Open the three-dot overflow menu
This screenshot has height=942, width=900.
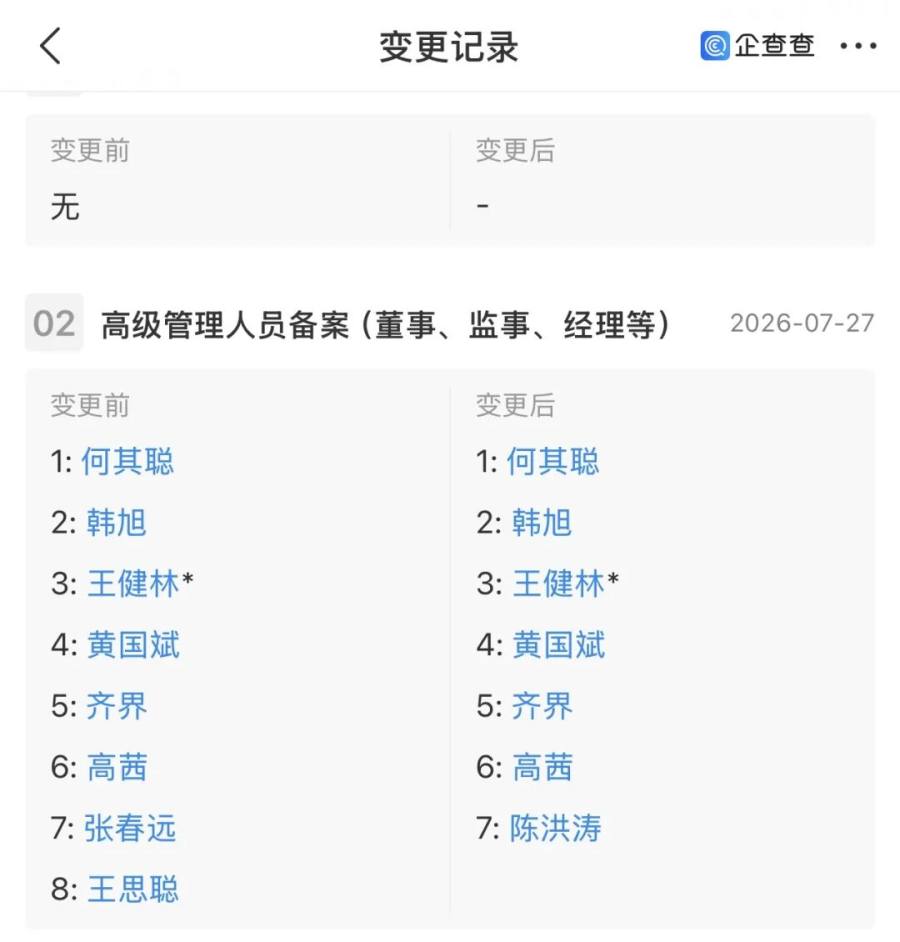pos(858,46)
